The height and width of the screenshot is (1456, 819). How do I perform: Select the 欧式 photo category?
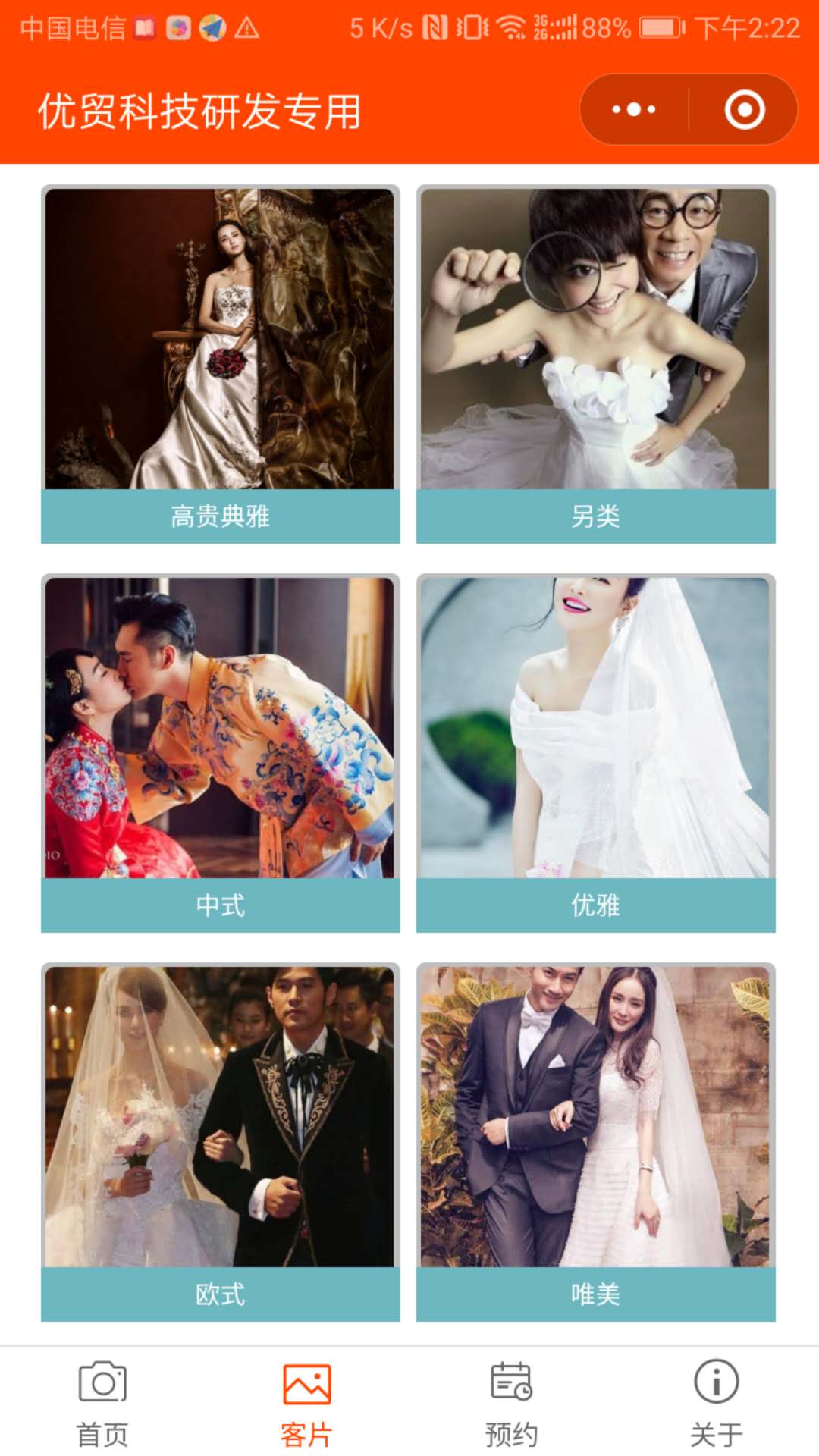(x=220, y=1142)
